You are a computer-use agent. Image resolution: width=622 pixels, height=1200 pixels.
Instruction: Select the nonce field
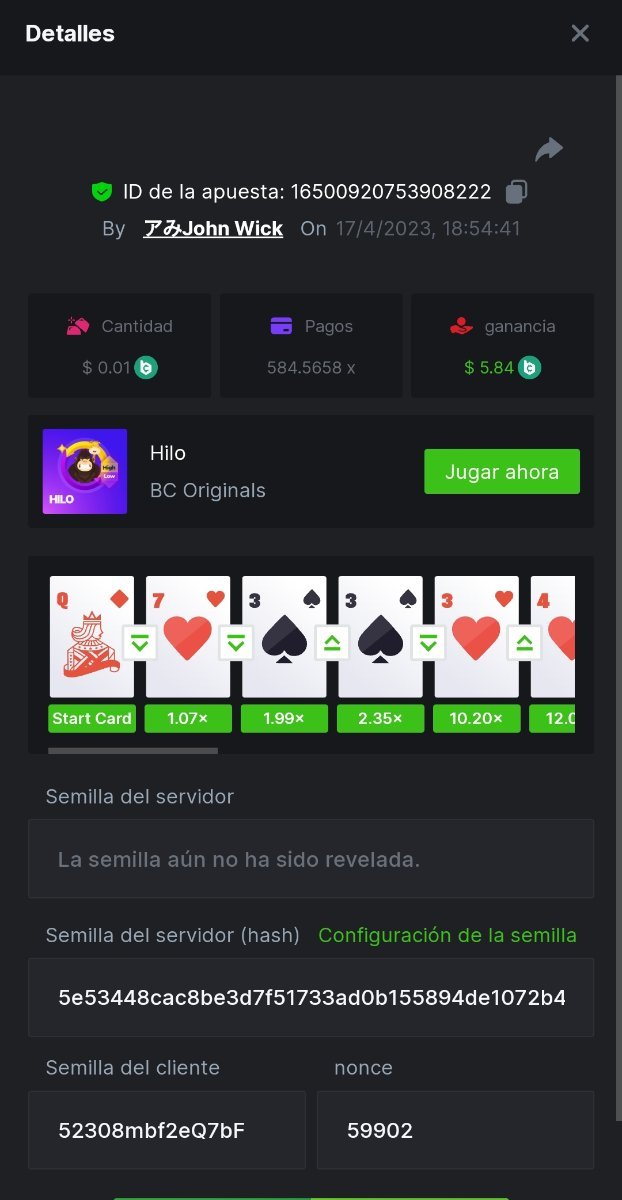coord(455,1130)
